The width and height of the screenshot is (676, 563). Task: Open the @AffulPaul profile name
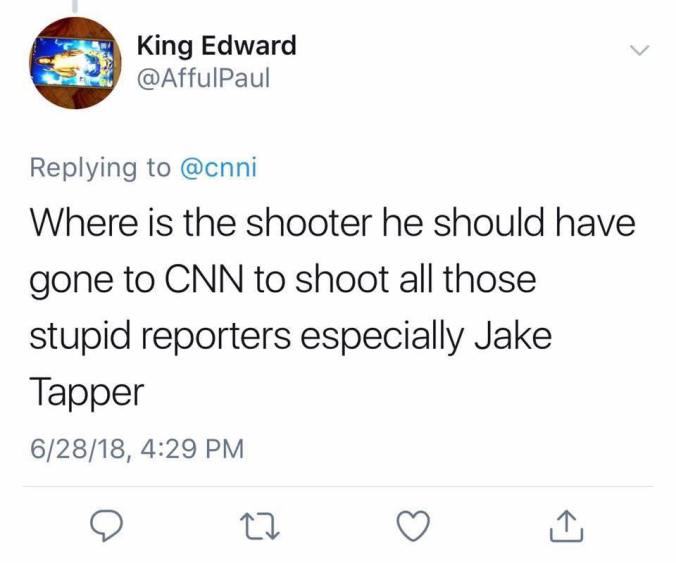pos(202,75)
